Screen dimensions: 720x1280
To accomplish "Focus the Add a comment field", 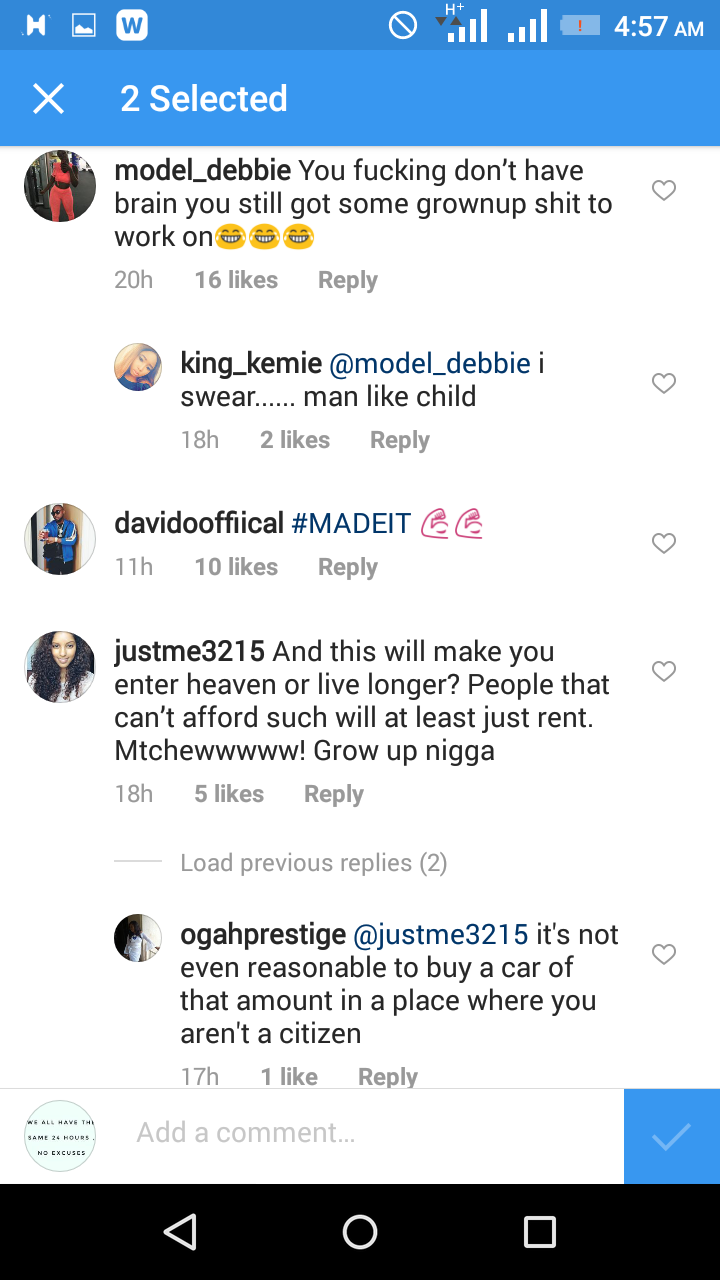I will 370,1133.
